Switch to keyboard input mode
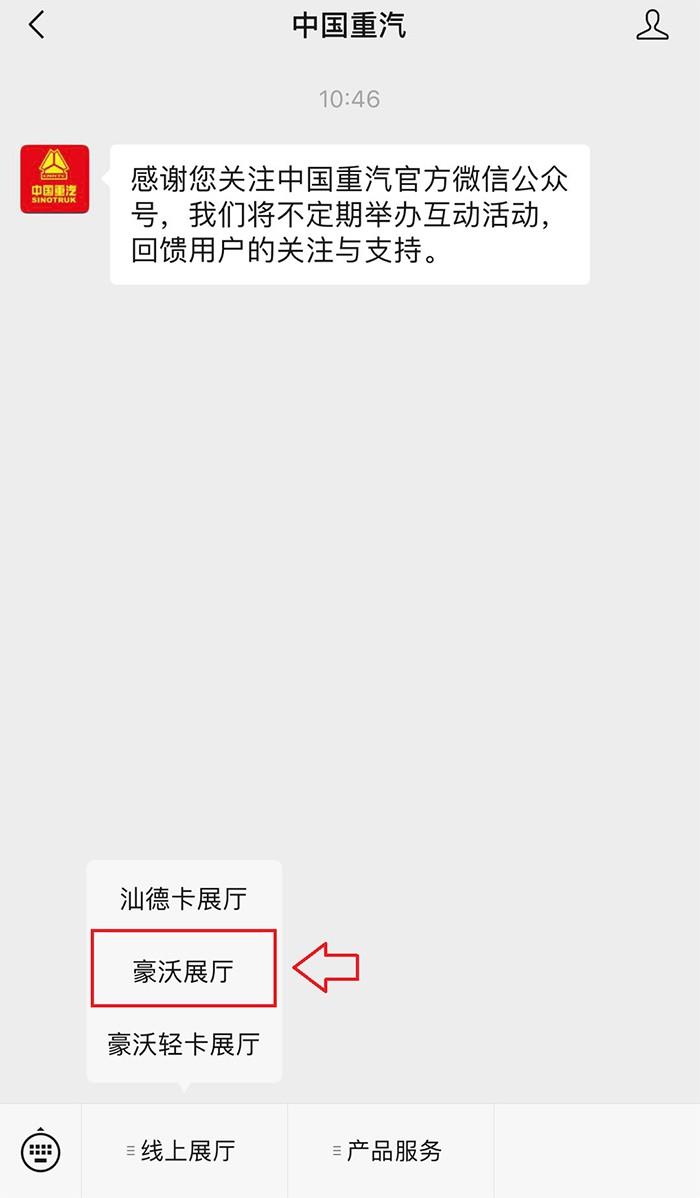Image resolution: width=700 pixels, height=1198 pixels. click(41, 1151)
